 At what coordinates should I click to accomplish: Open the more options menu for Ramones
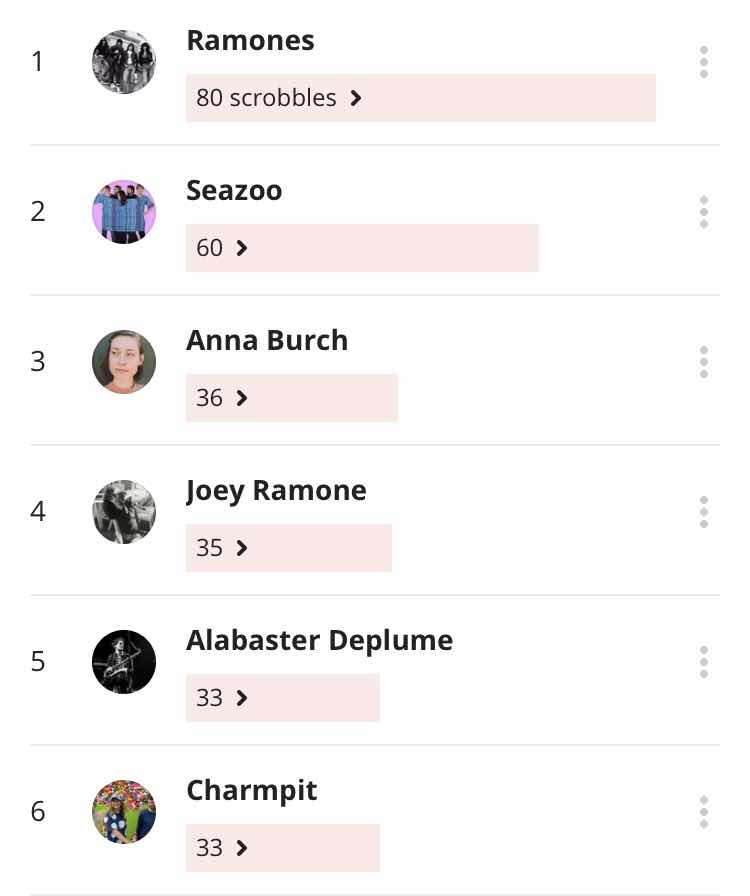tap(704, 62)
